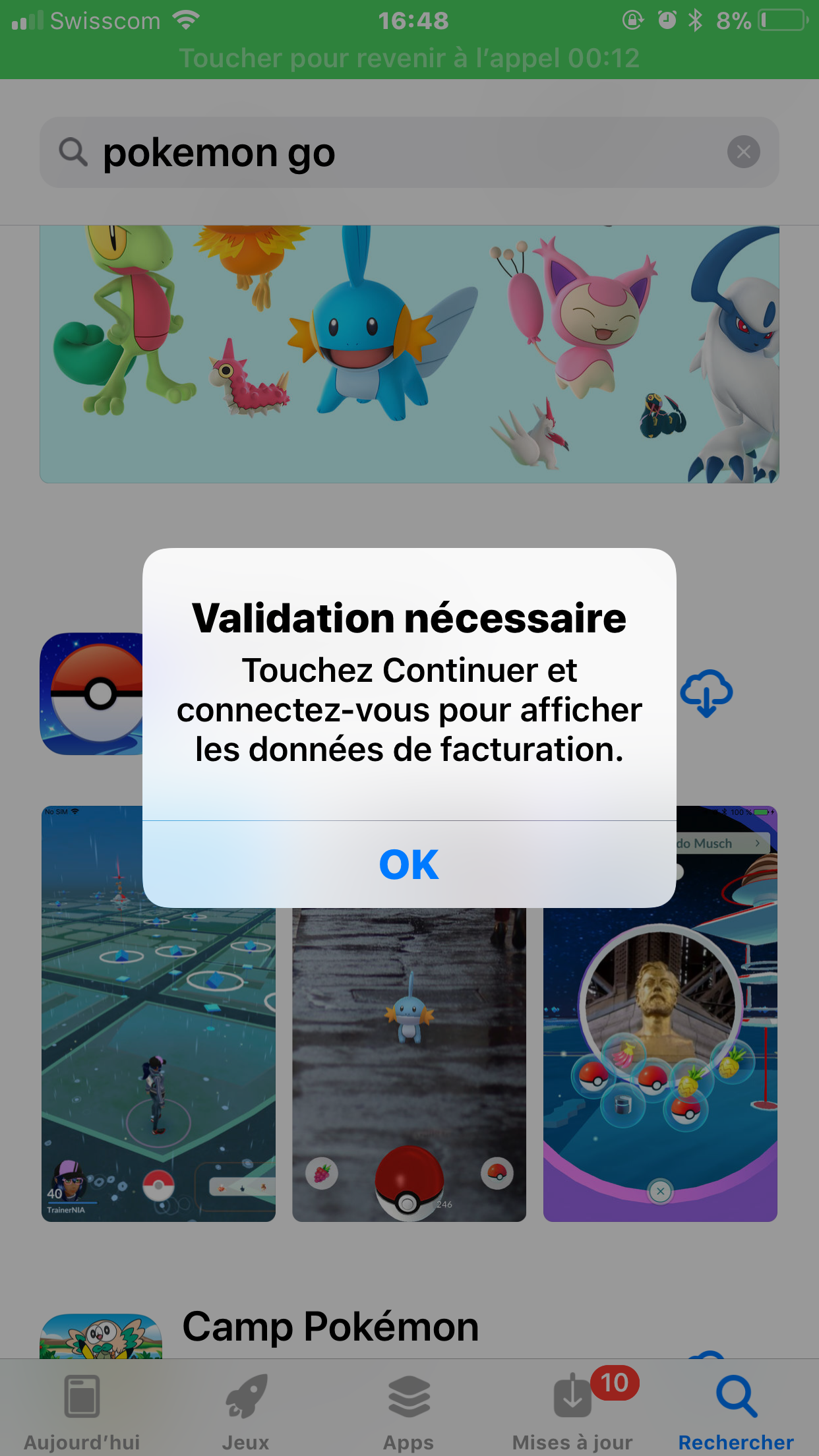Viewport: 819px width, 1456px height.
Task: Tap the cloud download icon for Pokémon GO
Action: pyautogui.click(x=707, y=692)
